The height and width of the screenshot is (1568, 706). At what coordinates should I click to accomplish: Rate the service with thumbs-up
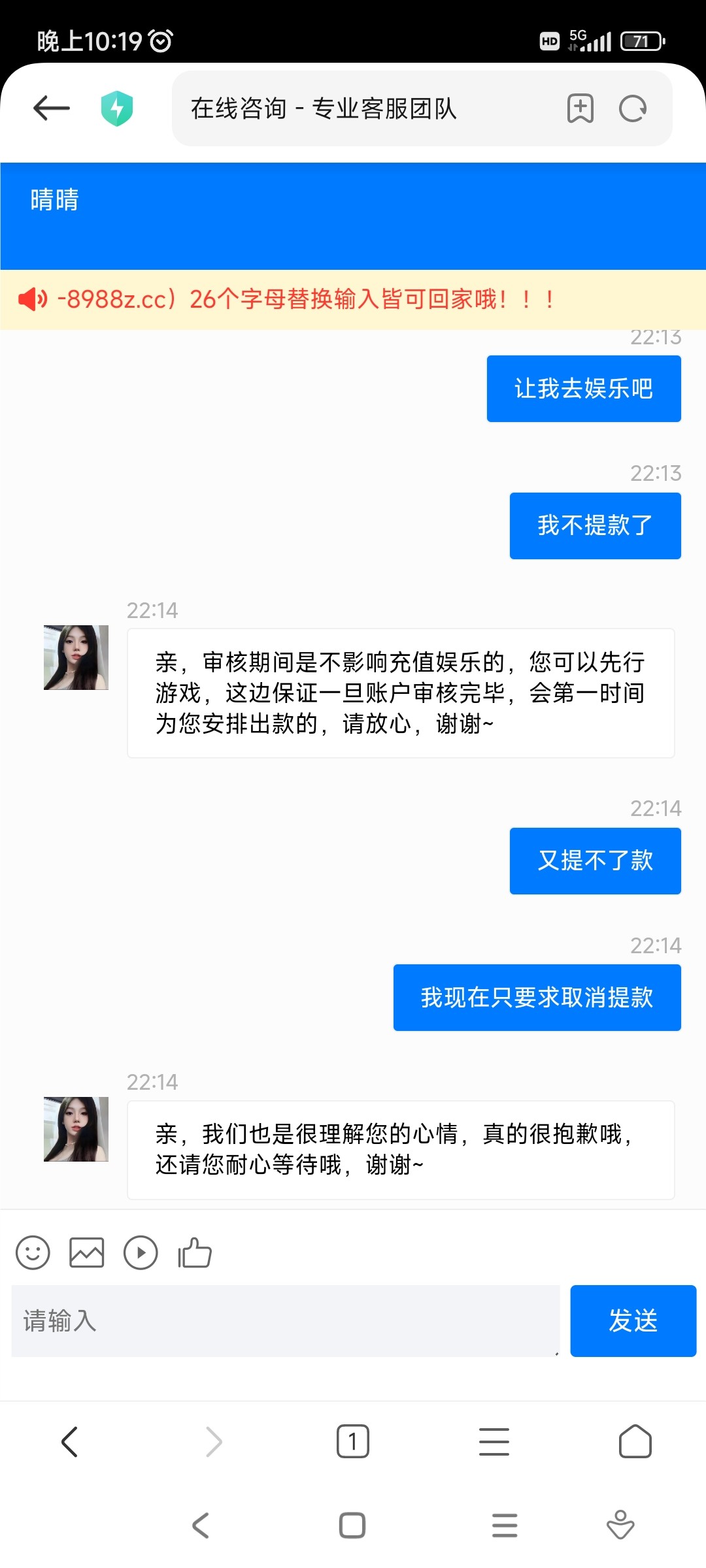[x=195, y=1252]
